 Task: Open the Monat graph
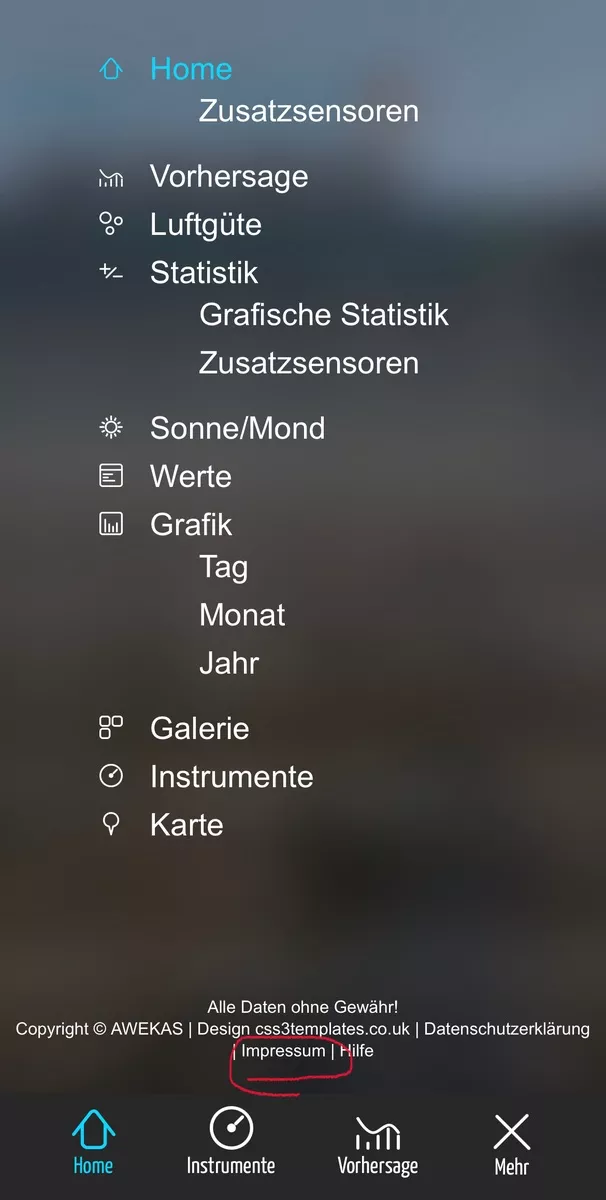242,615
